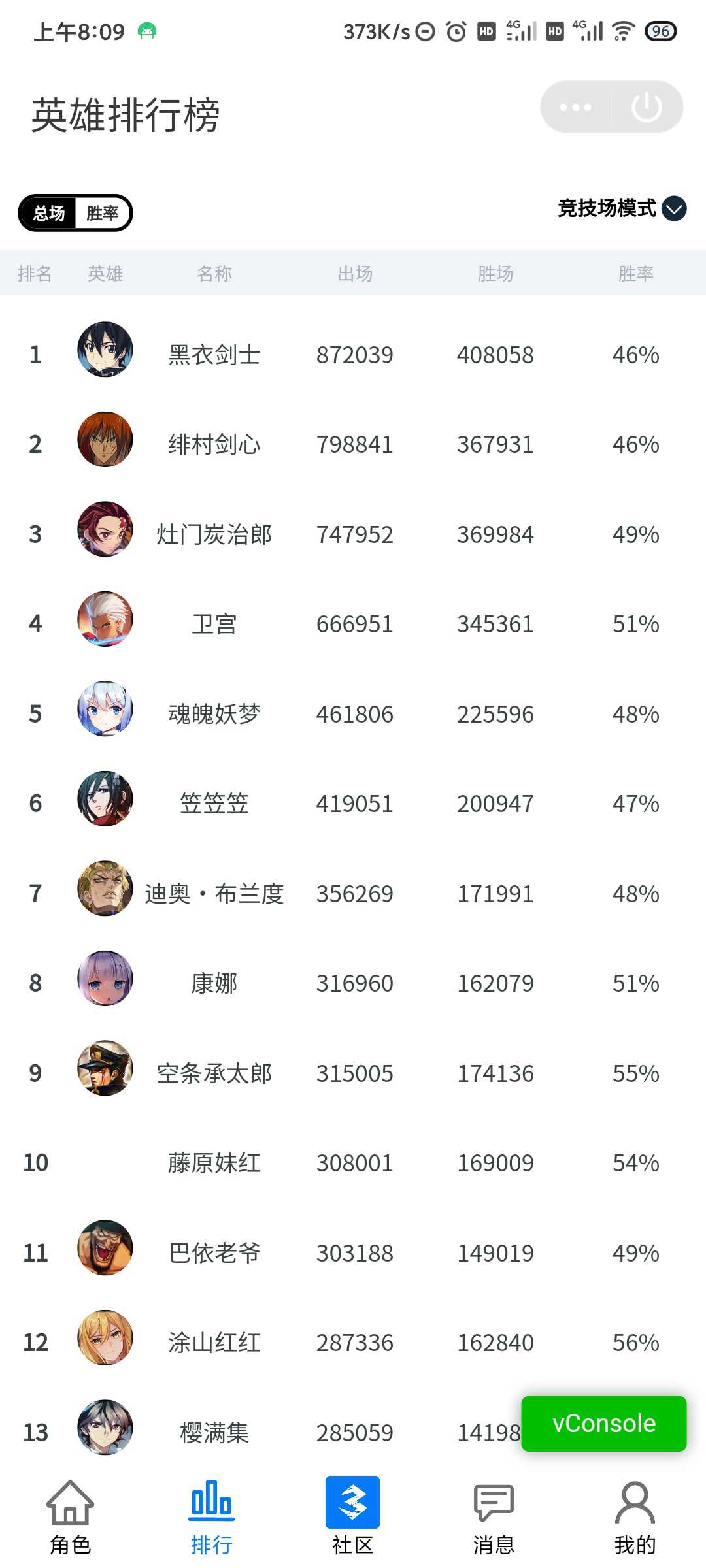Open the 魂魄妖梦 hero entry

[353, 714]
